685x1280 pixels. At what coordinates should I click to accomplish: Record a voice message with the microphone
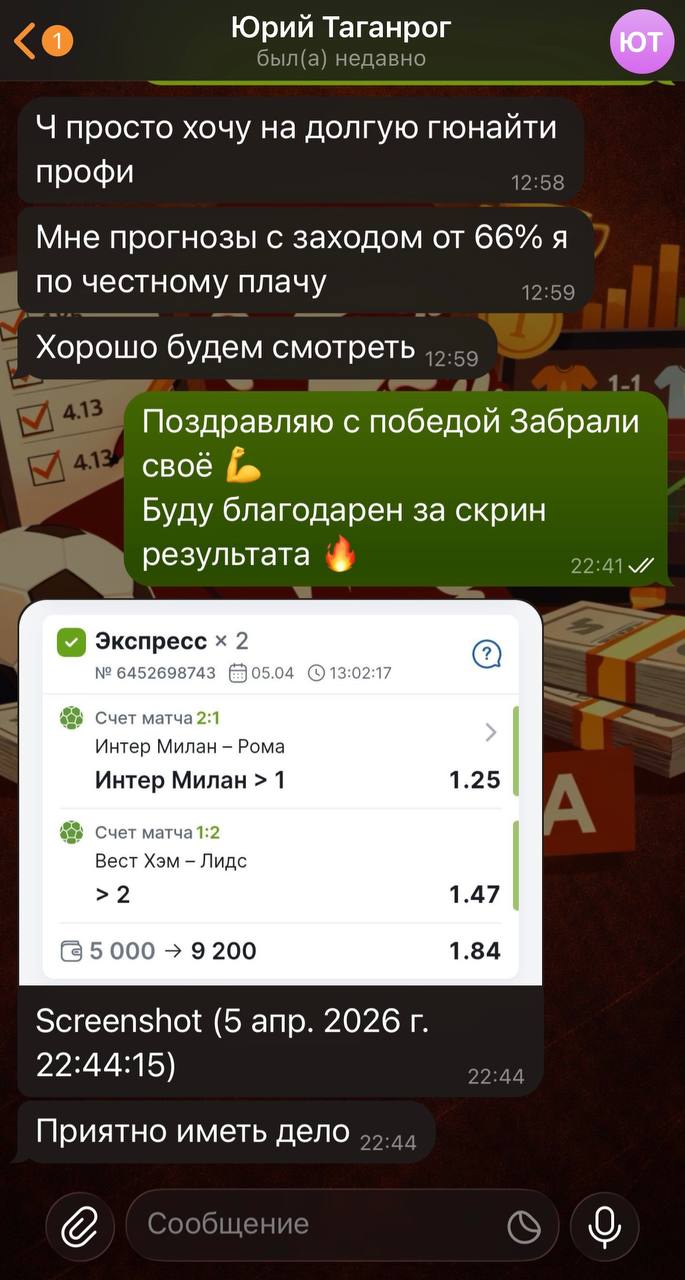tap(604, 1225)
